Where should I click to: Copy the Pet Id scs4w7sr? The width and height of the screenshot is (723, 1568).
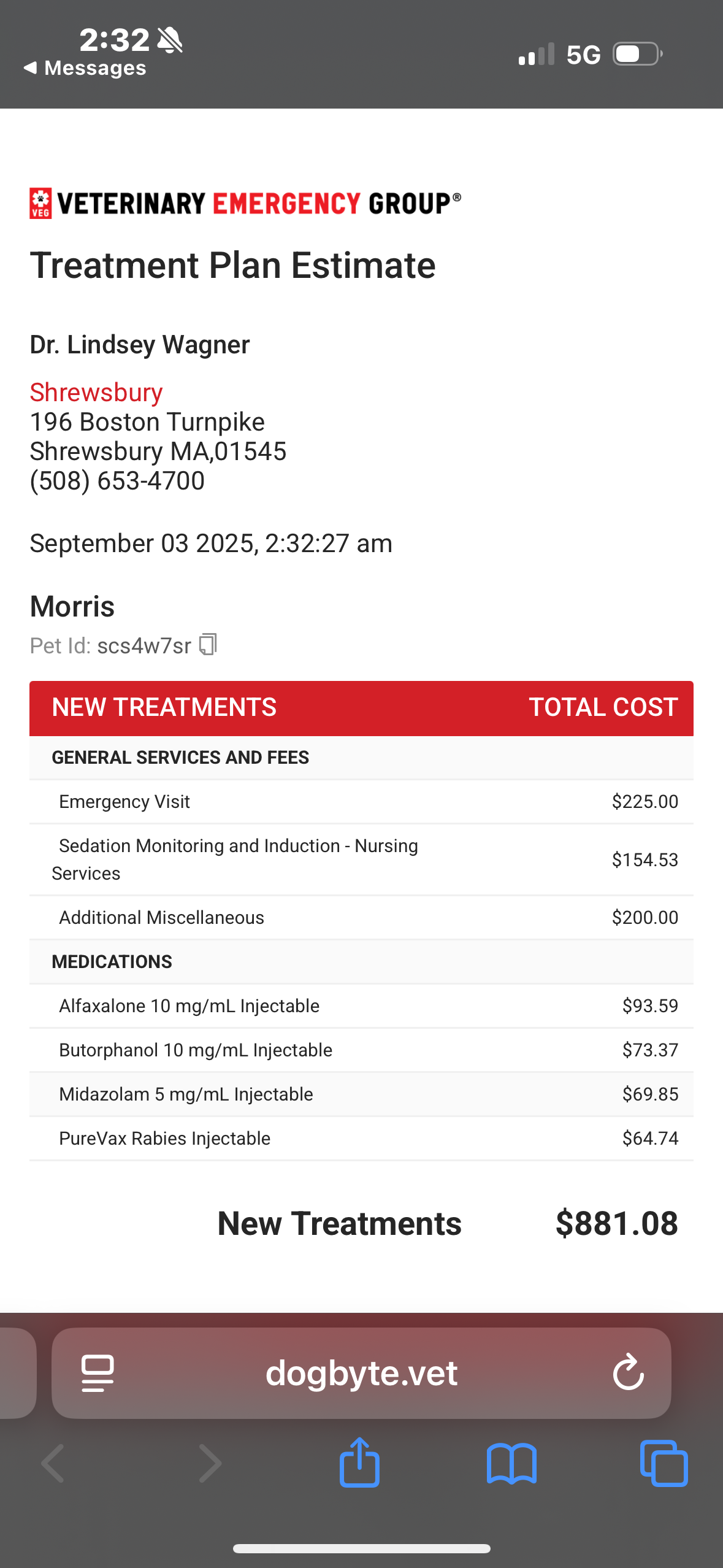pyautogui.click(x=208, y=645)
